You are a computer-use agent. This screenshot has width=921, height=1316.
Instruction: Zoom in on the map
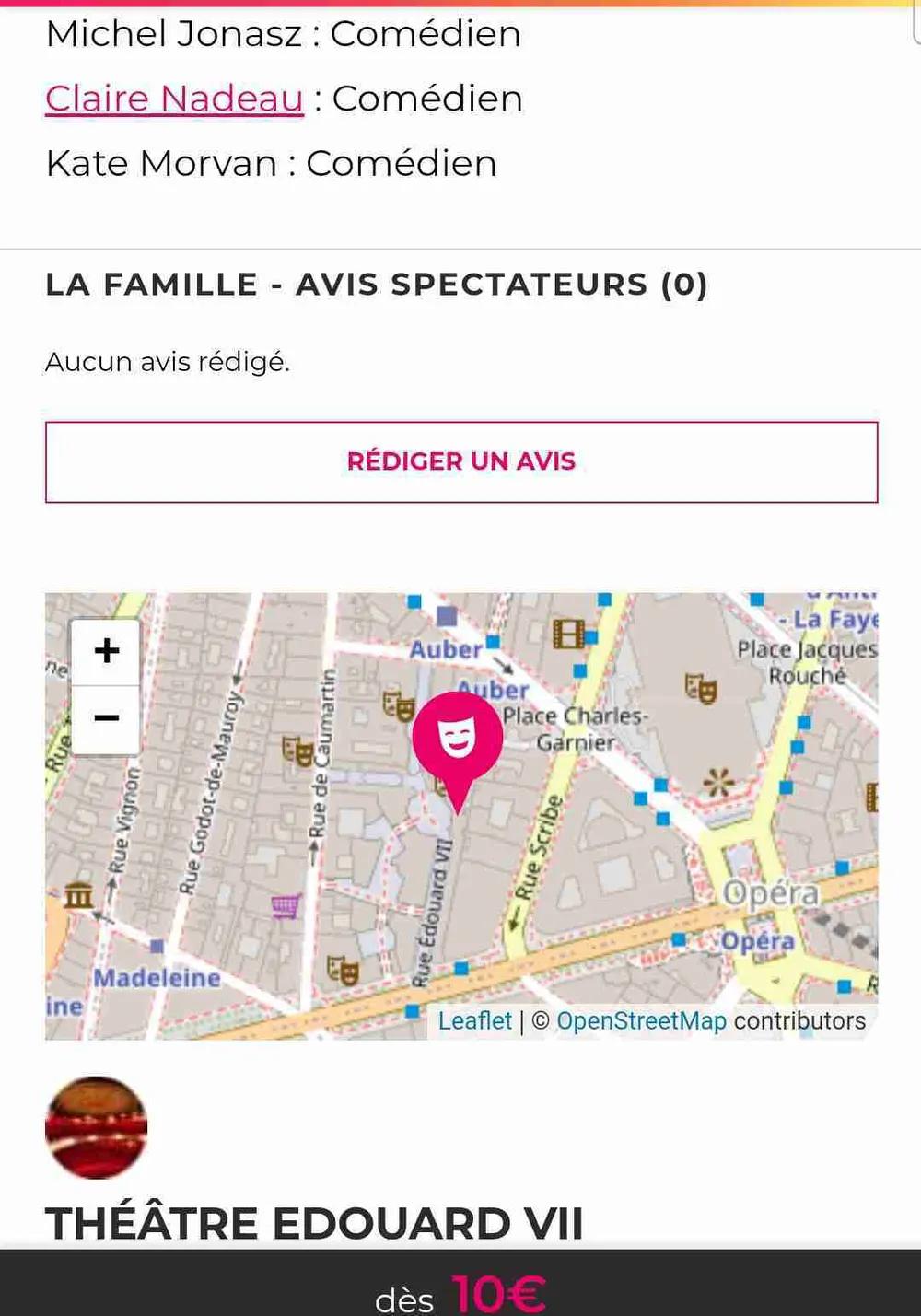(106, 651)
